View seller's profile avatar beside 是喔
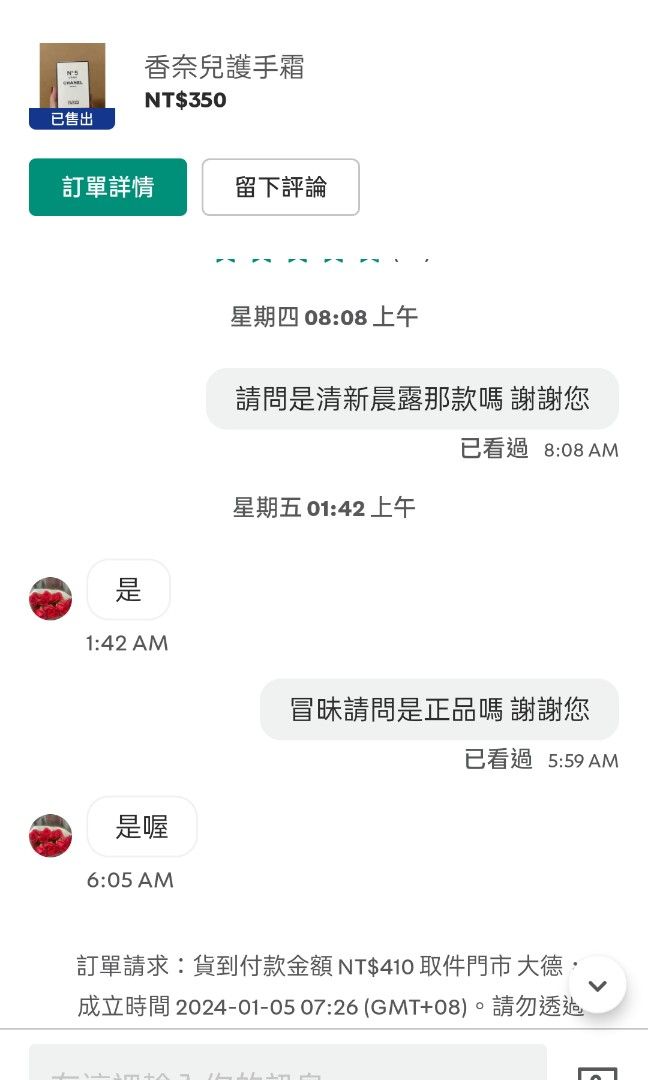This screenshot has height=1080, width=648. pyautogui.click(x=50, y=836)
